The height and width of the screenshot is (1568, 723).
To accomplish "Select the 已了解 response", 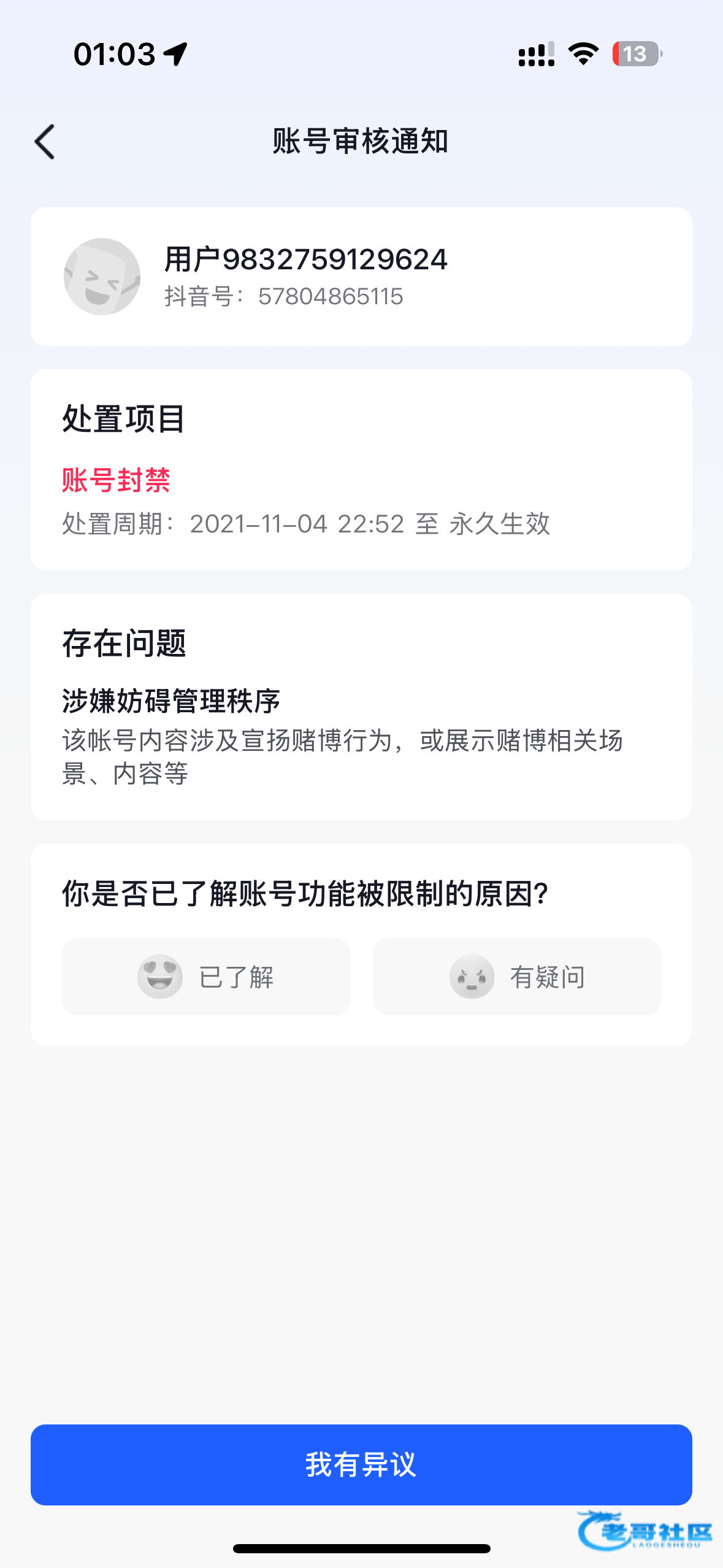I will [x=206, y=976].
